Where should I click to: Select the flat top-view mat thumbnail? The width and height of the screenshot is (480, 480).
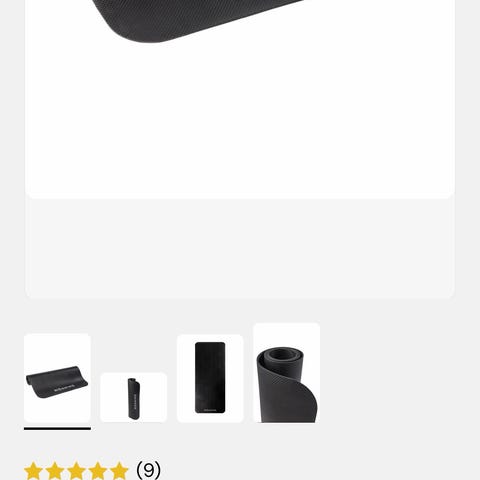[x=210, y=378]
